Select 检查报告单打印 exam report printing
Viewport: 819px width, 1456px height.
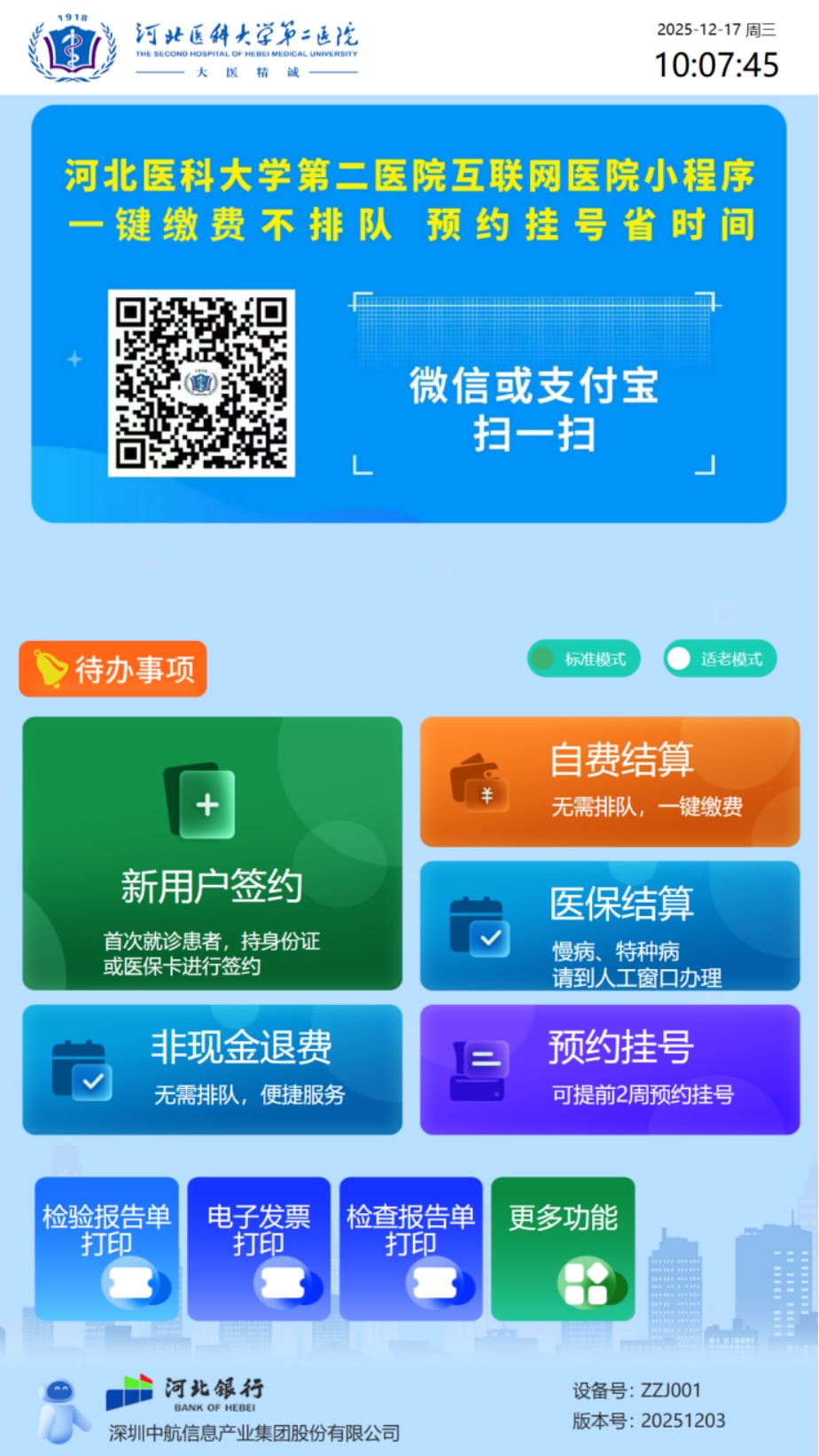pyautogui.click(x=410, y=1249)
